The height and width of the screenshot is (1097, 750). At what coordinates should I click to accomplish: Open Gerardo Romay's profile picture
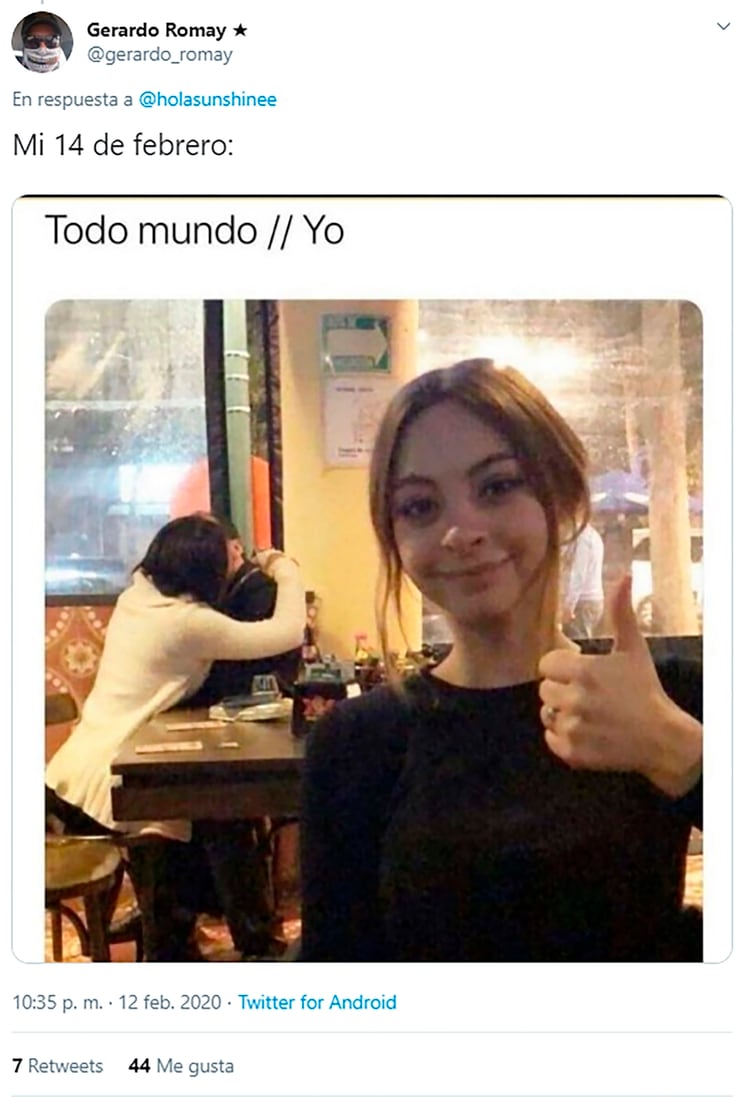(x=42, y=42)
